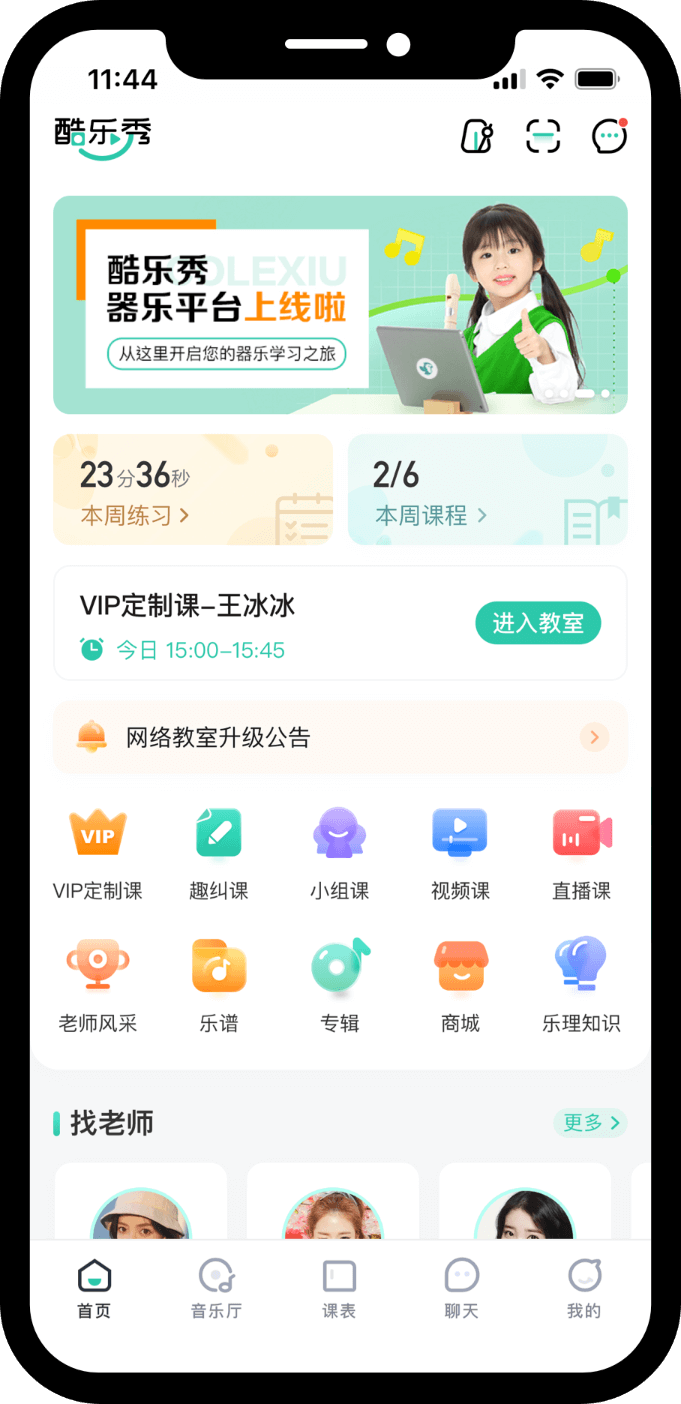
Task: See 更多 teachers in 找老师
Action: (x=590, y=1123)
